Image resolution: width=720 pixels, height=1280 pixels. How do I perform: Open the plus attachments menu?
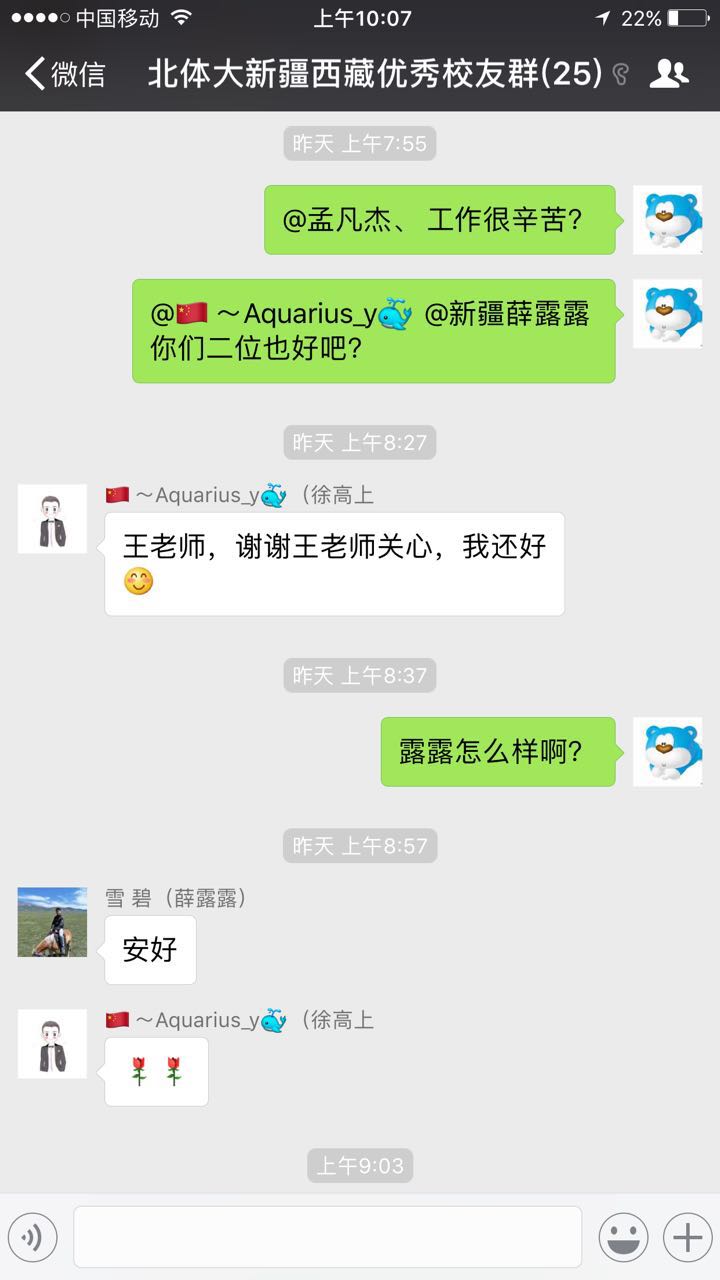click(x=687, y=1238)
